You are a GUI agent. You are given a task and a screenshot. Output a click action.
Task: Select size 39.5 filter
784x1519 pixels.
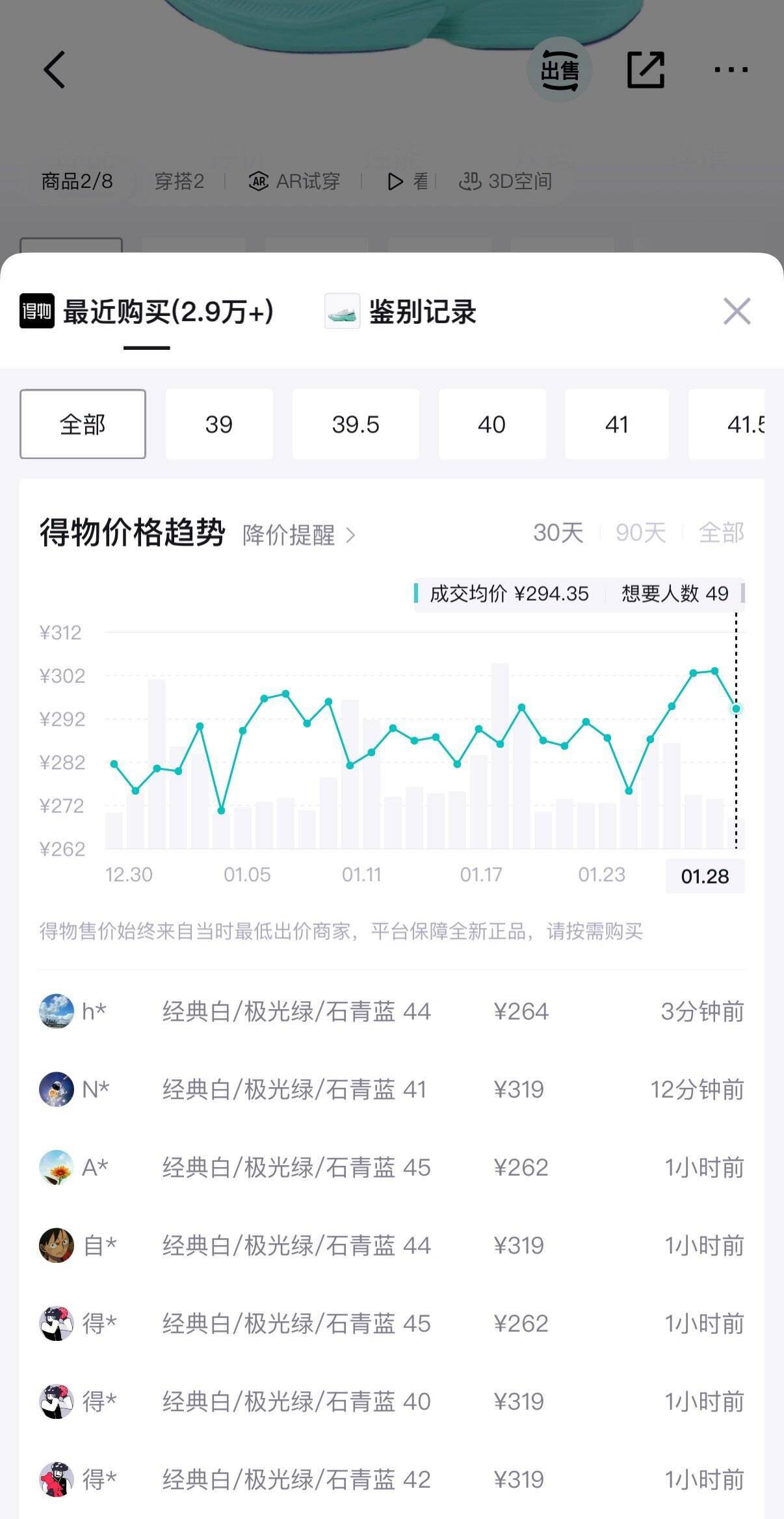(356, 423)
